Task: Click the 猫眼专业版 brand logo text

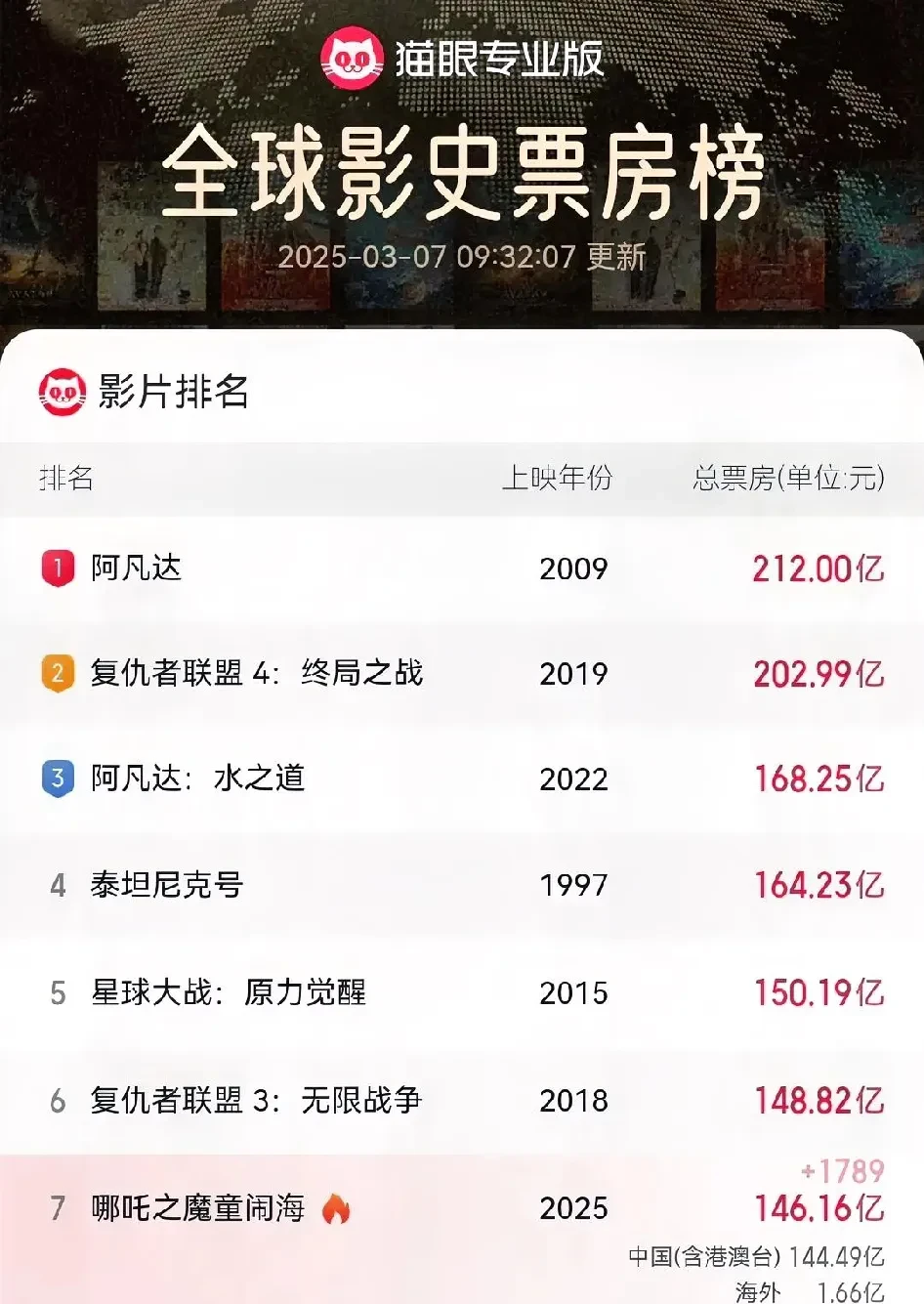Action: pyautogui.click(x=503, y=59)
